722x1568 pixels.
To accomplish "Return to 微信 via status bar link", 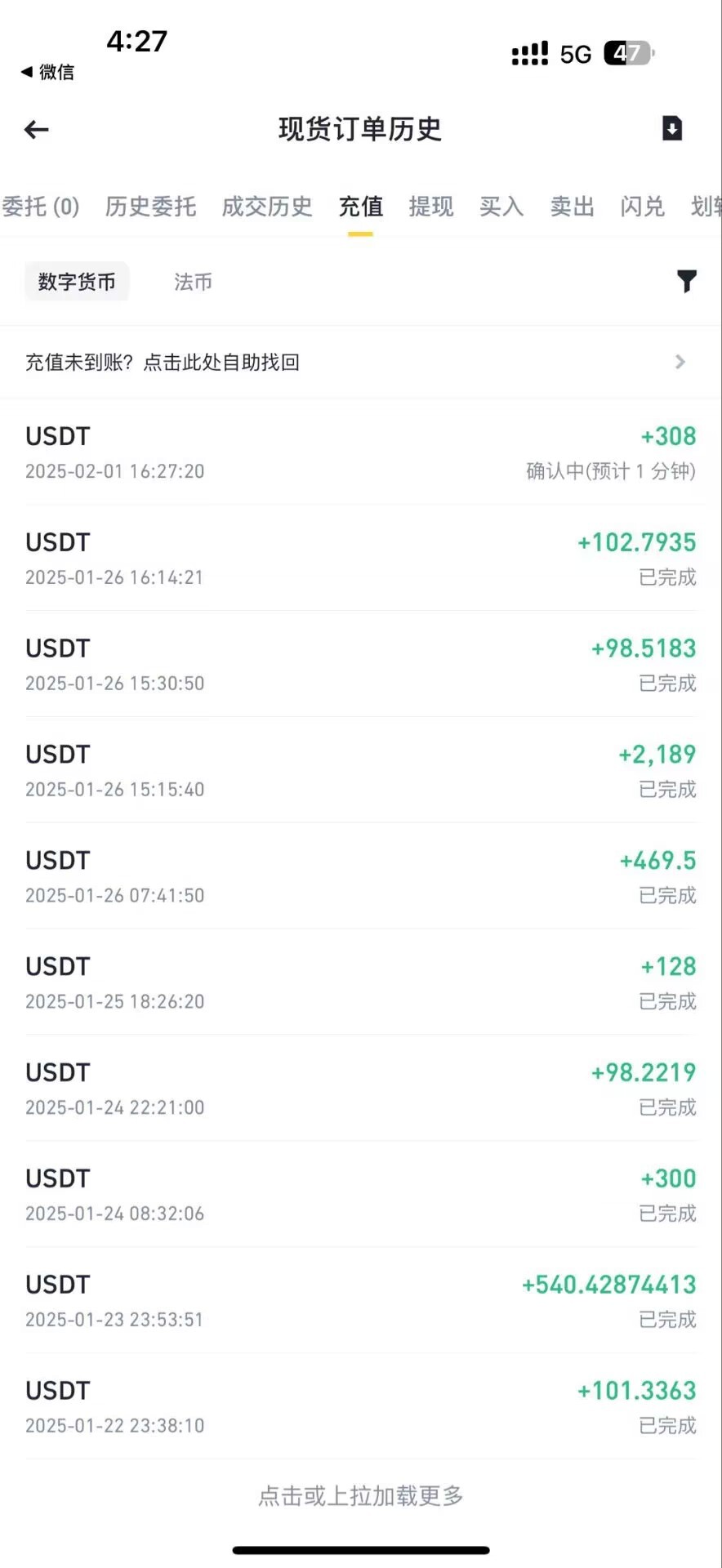I will (48, 72).
